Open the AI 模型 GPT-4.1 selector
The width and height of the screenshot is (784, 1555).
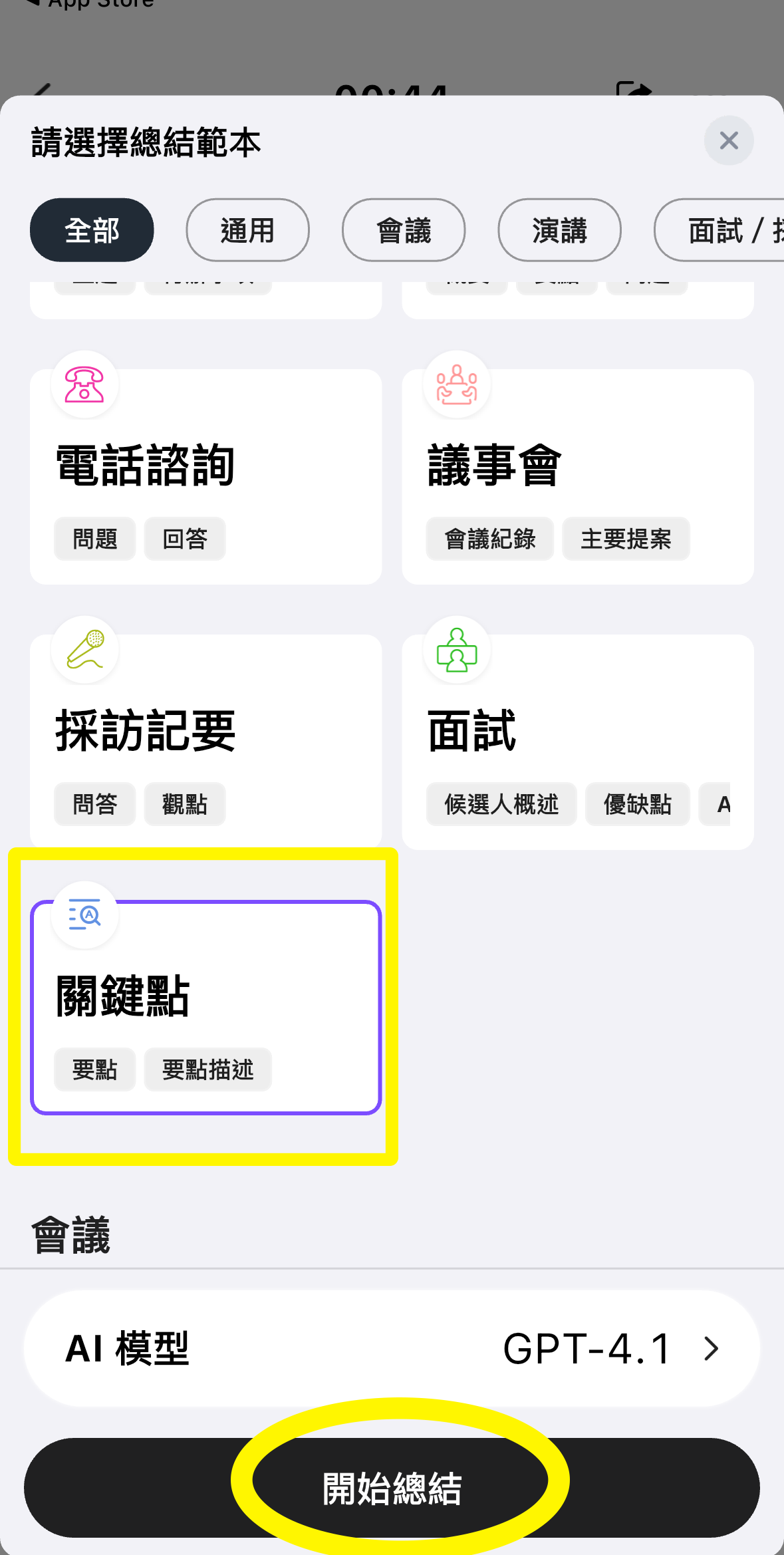point(392,1349)
